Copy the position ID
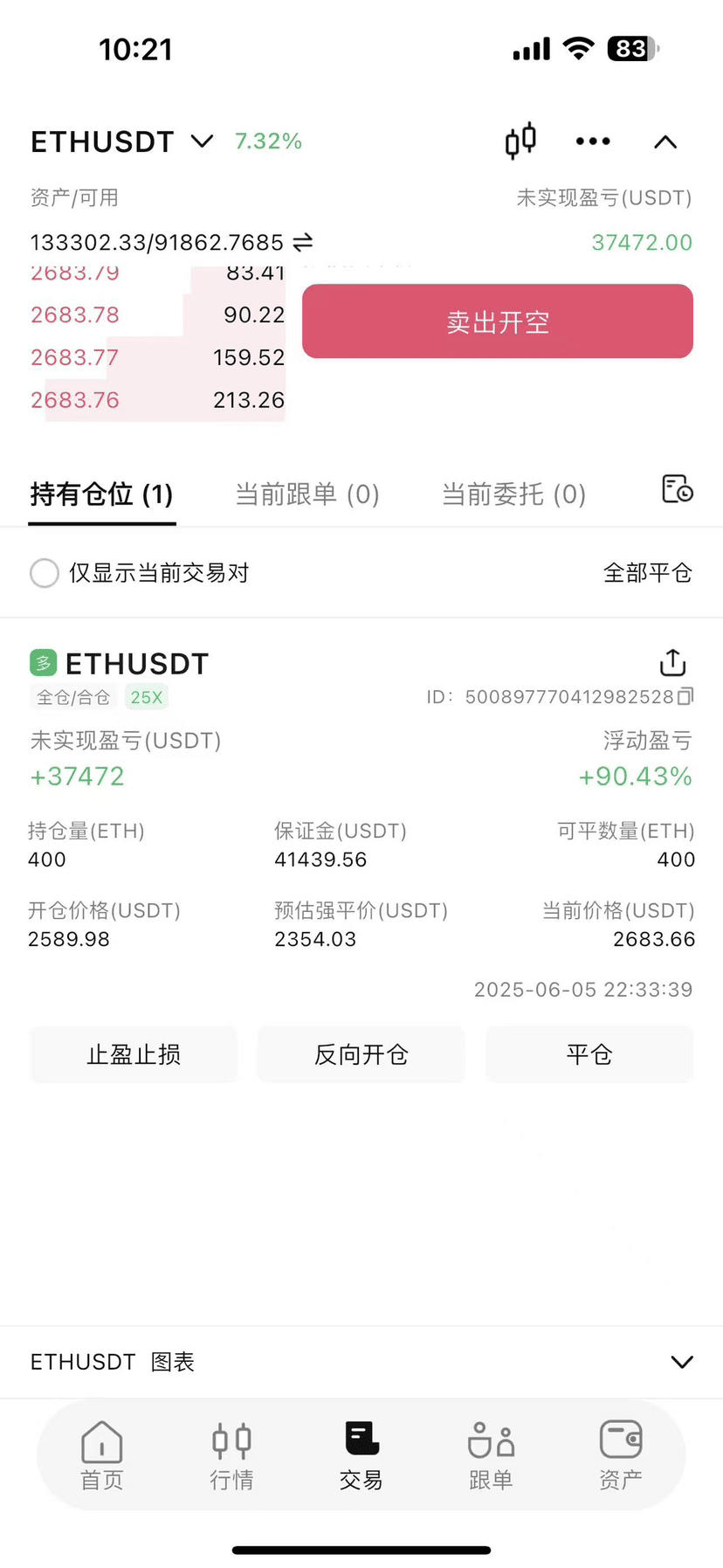 tap(685, 696)
